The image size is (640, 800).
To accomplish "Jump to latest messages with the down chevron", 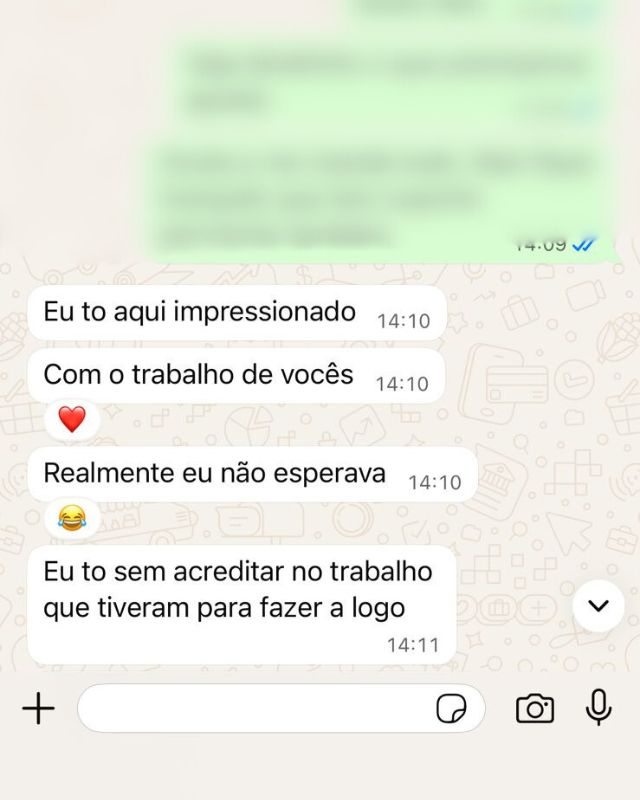I will (598, 606).
